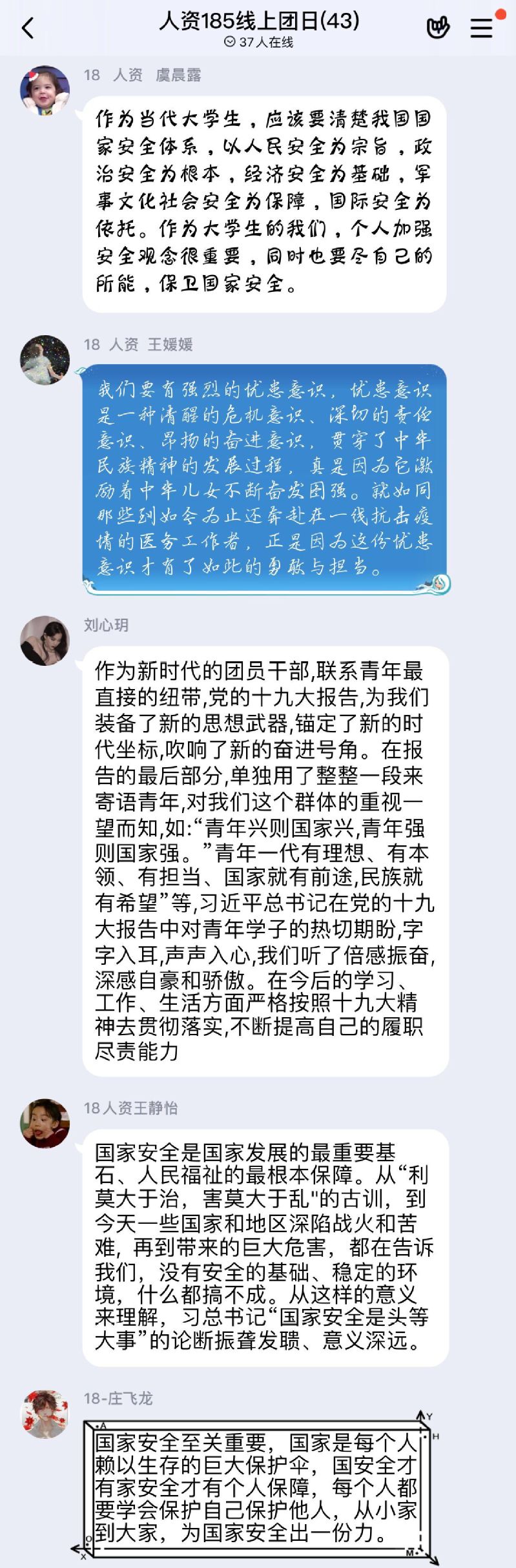Open 虞晨露's profile avatar
The image size is (516, 1568).
(x=45, y=90)
